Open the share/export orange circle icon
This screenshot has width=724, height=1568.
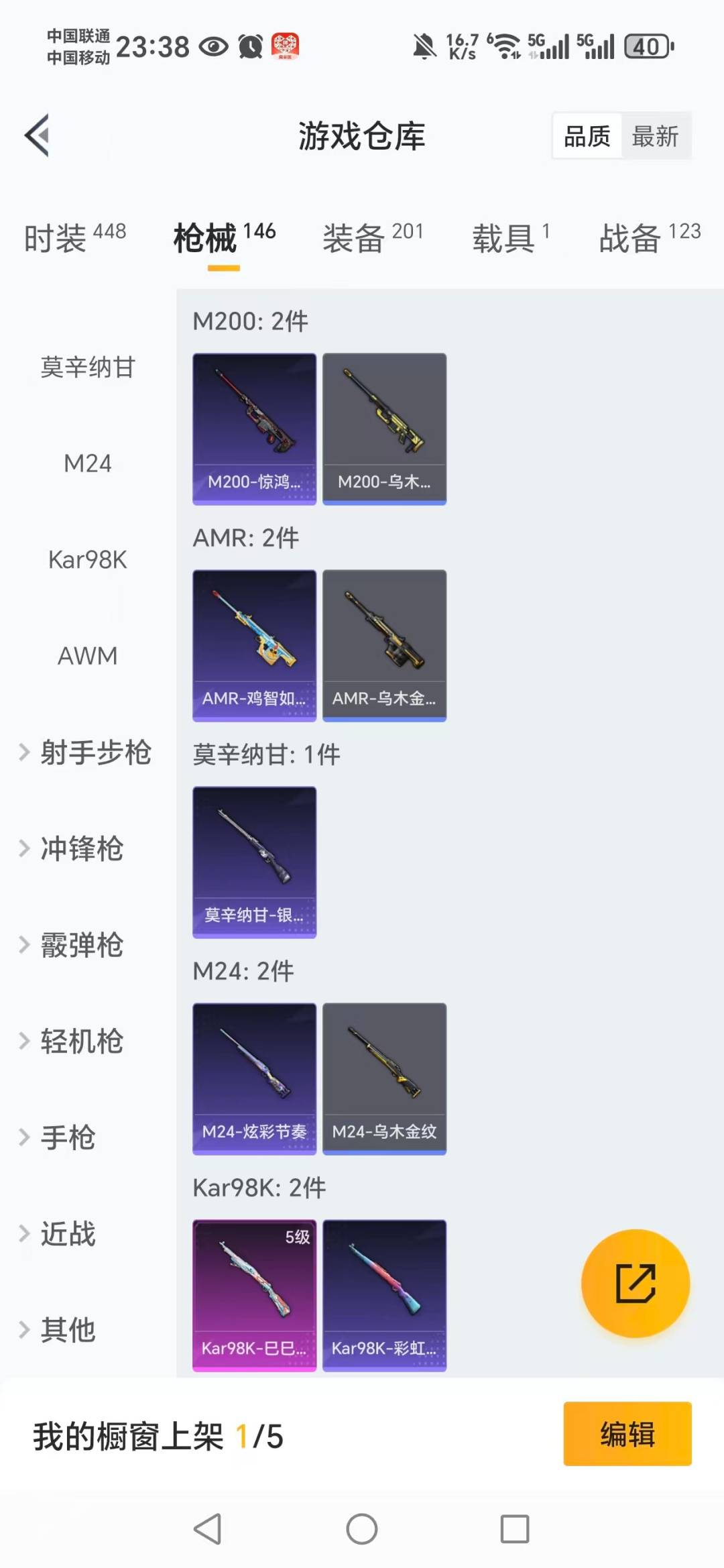click(x=634, y=1282)
